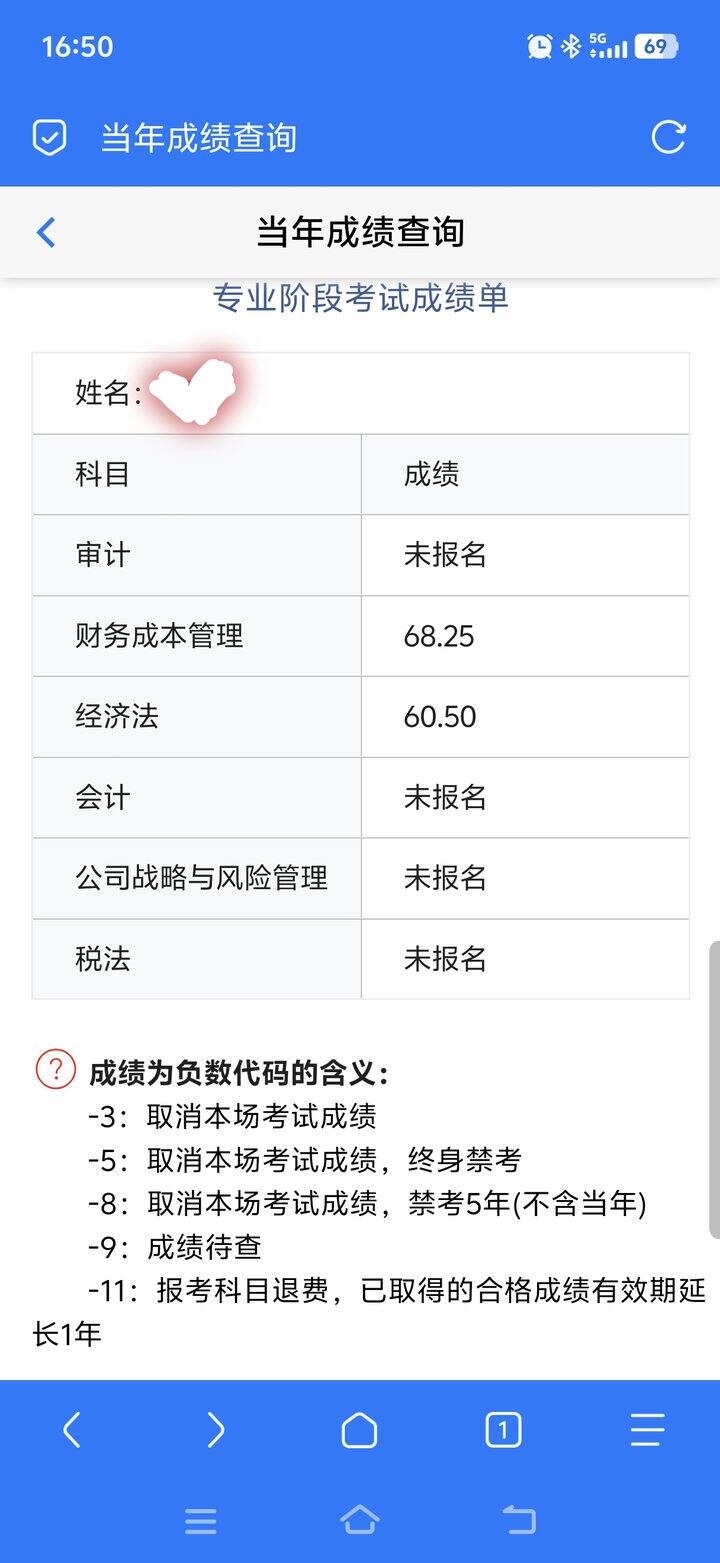
Task: Open the home icon in browser toolbar
Action: pyautogui.click(x=360, y=1430)
